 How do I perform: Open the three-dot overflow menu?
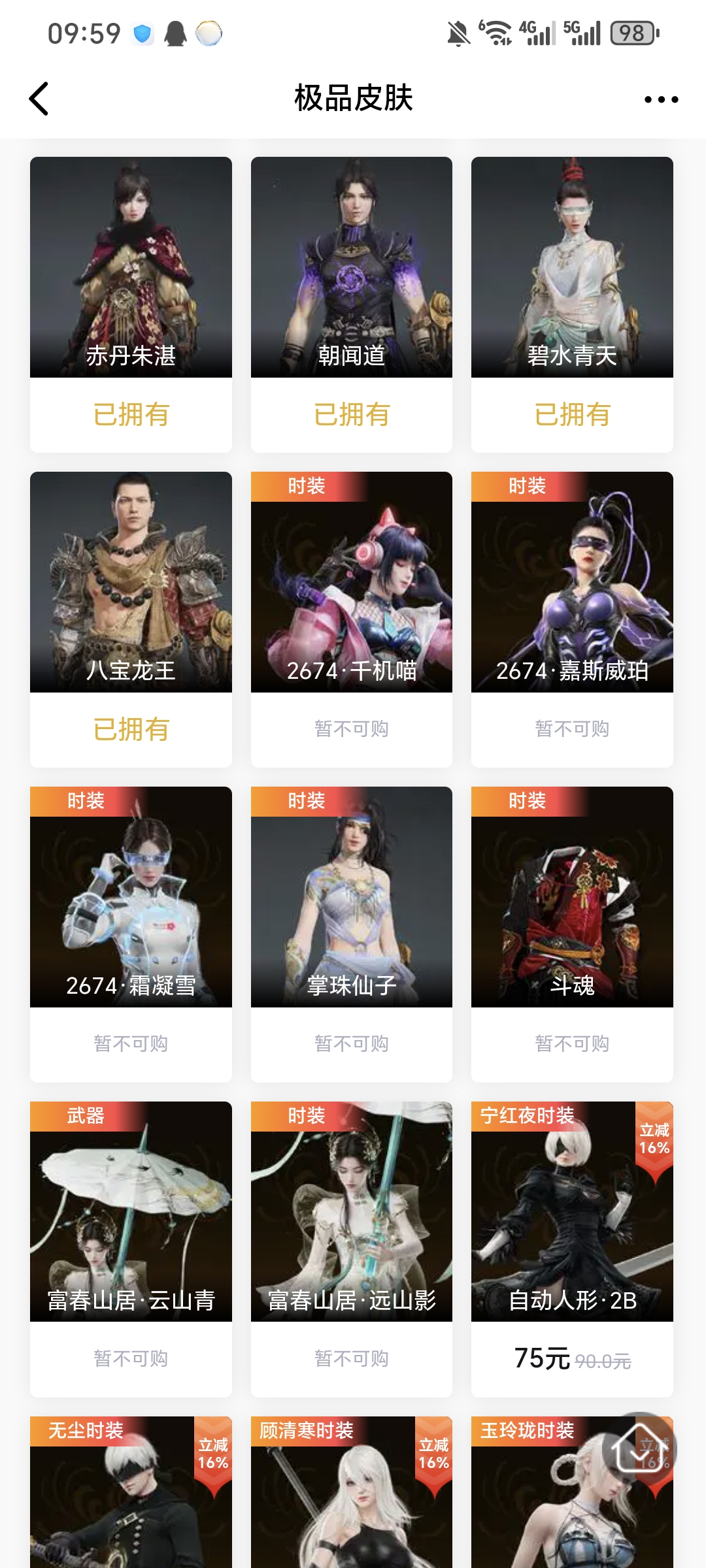pyautogui.click(x=661, y=99)
